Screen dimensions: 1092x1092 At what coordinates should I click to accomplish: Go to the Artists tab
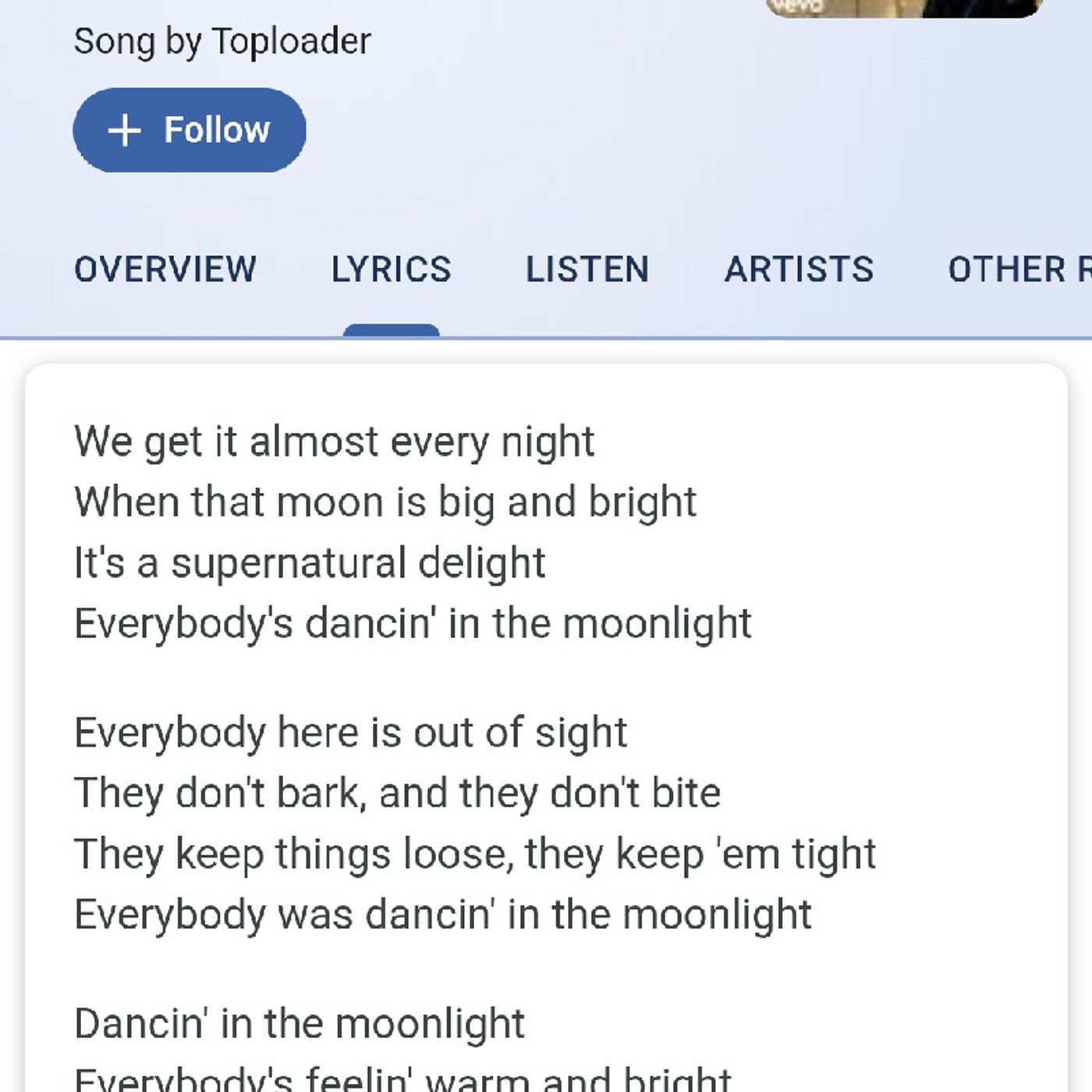[x=799, y=270]
